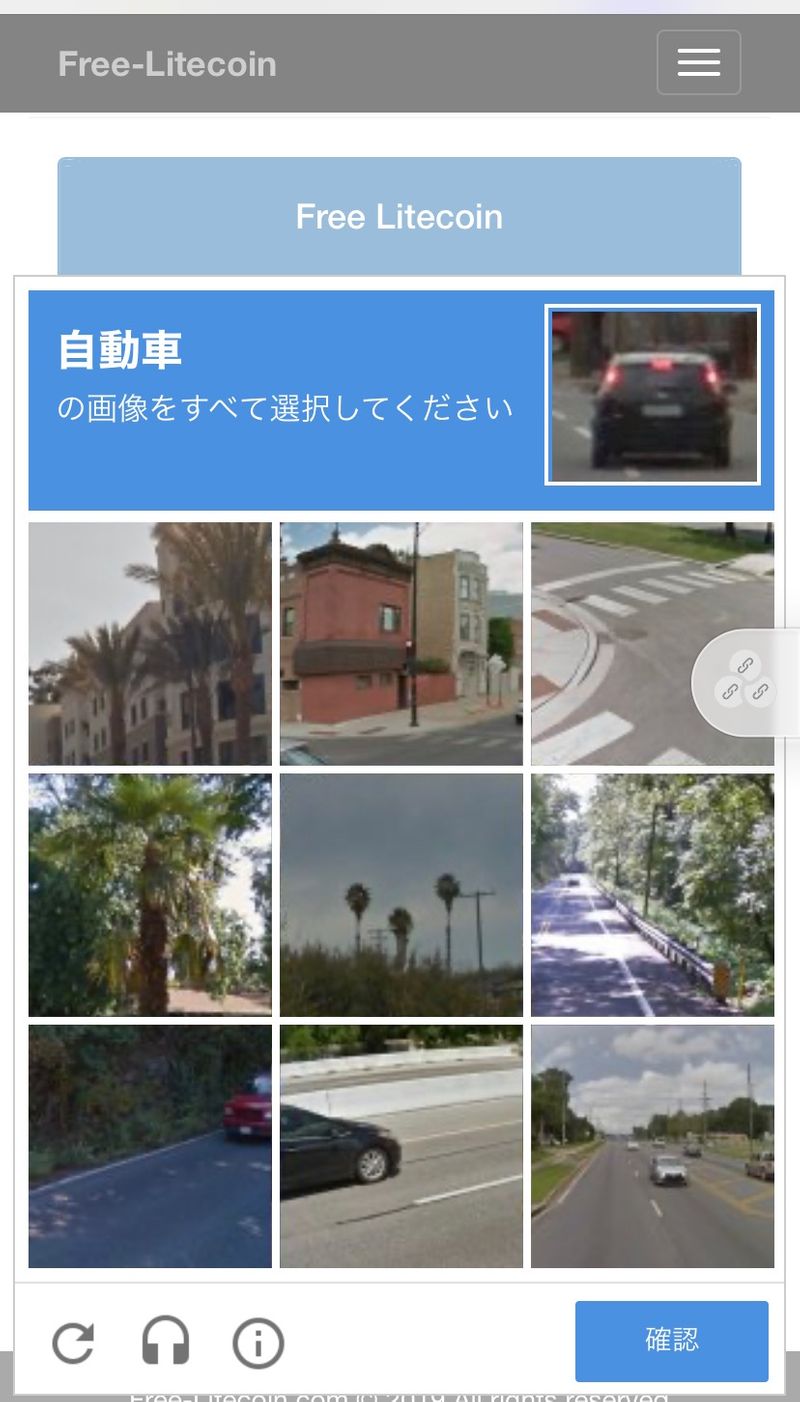Switch to the audio challenge headphones
Screen dimensions: 800x1402
coord(166,1342)
